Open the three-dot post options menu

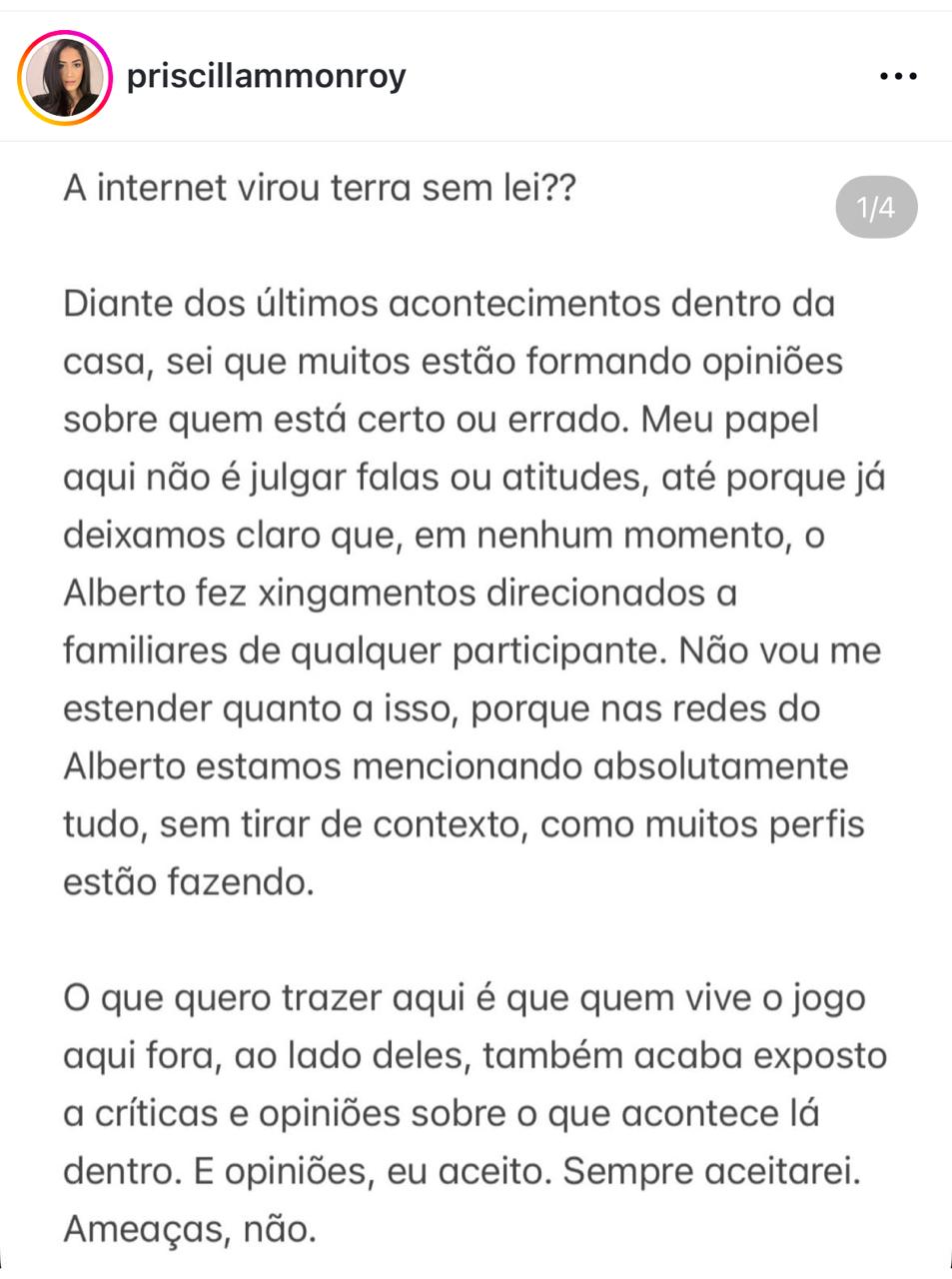pyautogui.click(x=898, y=76)
